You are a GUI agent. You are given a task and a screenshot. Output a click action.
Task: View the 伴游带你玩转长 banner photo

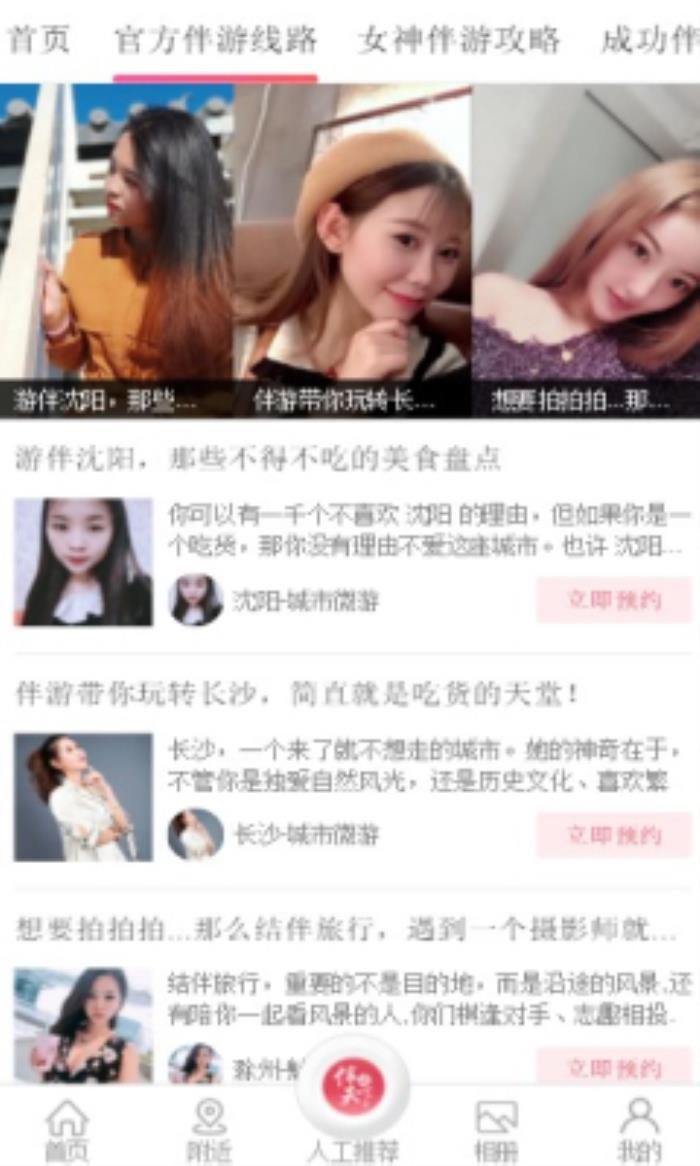[352, 250]
